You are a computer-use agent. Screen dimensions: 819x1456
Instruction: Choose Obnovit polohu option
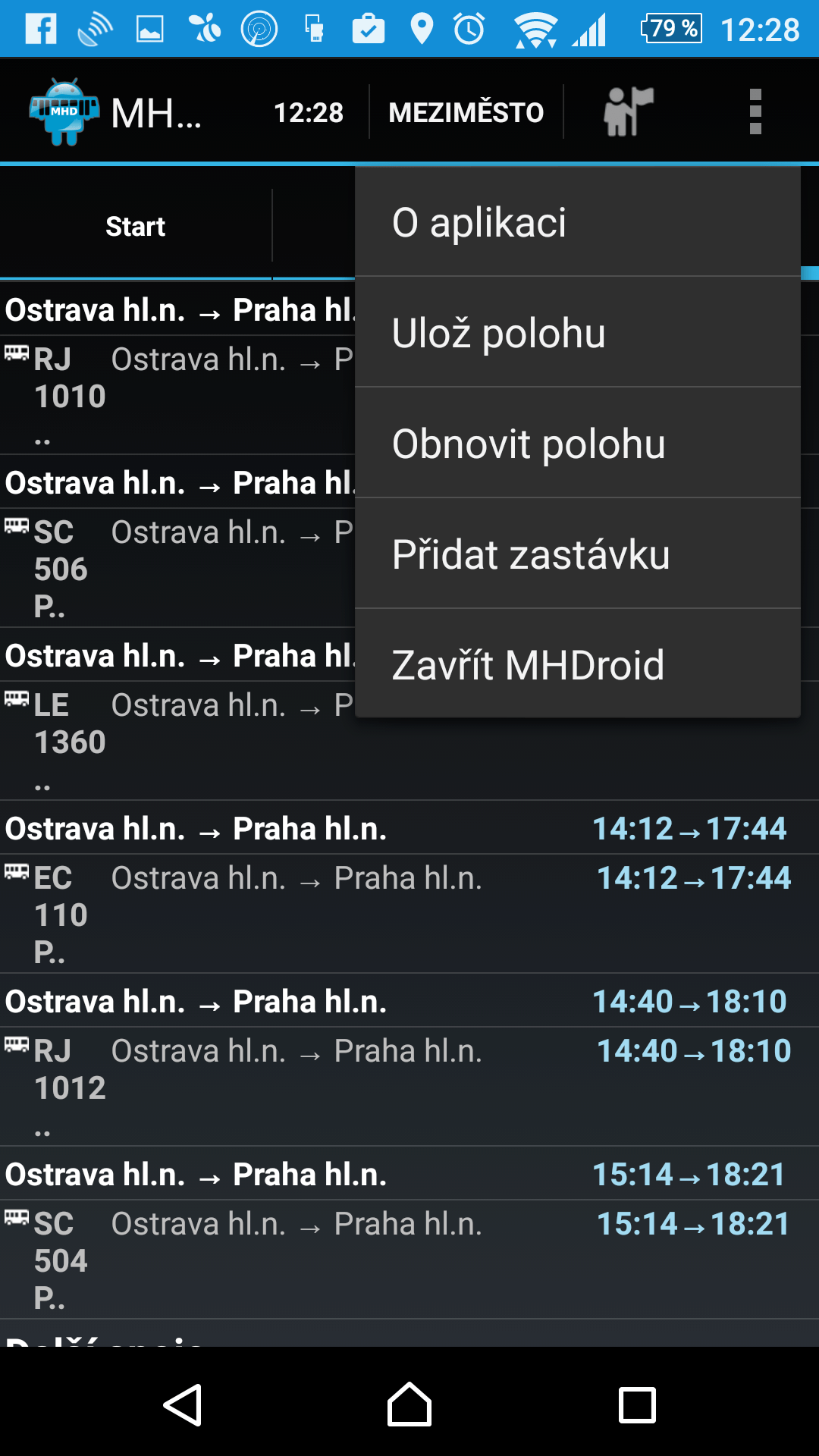pyautogui.click(x=578, y=443)
